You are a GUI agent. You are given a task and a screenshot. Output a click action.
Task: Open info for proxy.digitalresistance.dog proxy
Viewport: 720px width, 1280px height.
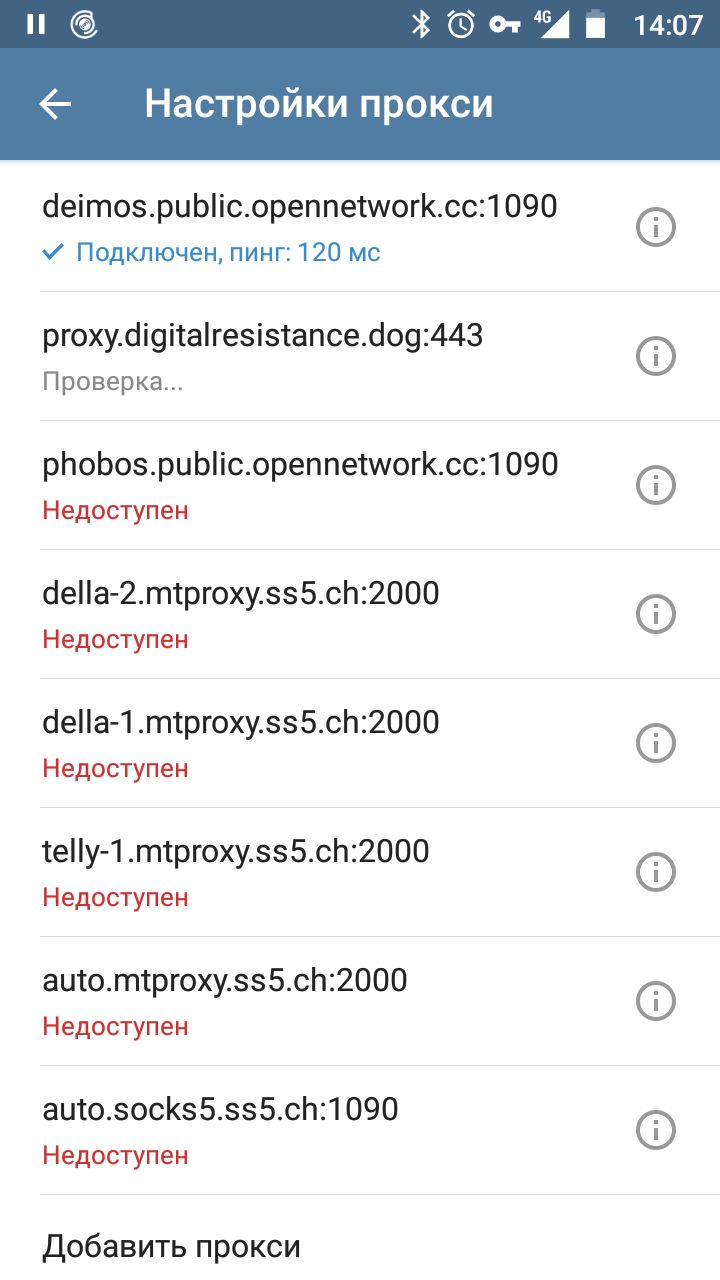coord(656,356)
